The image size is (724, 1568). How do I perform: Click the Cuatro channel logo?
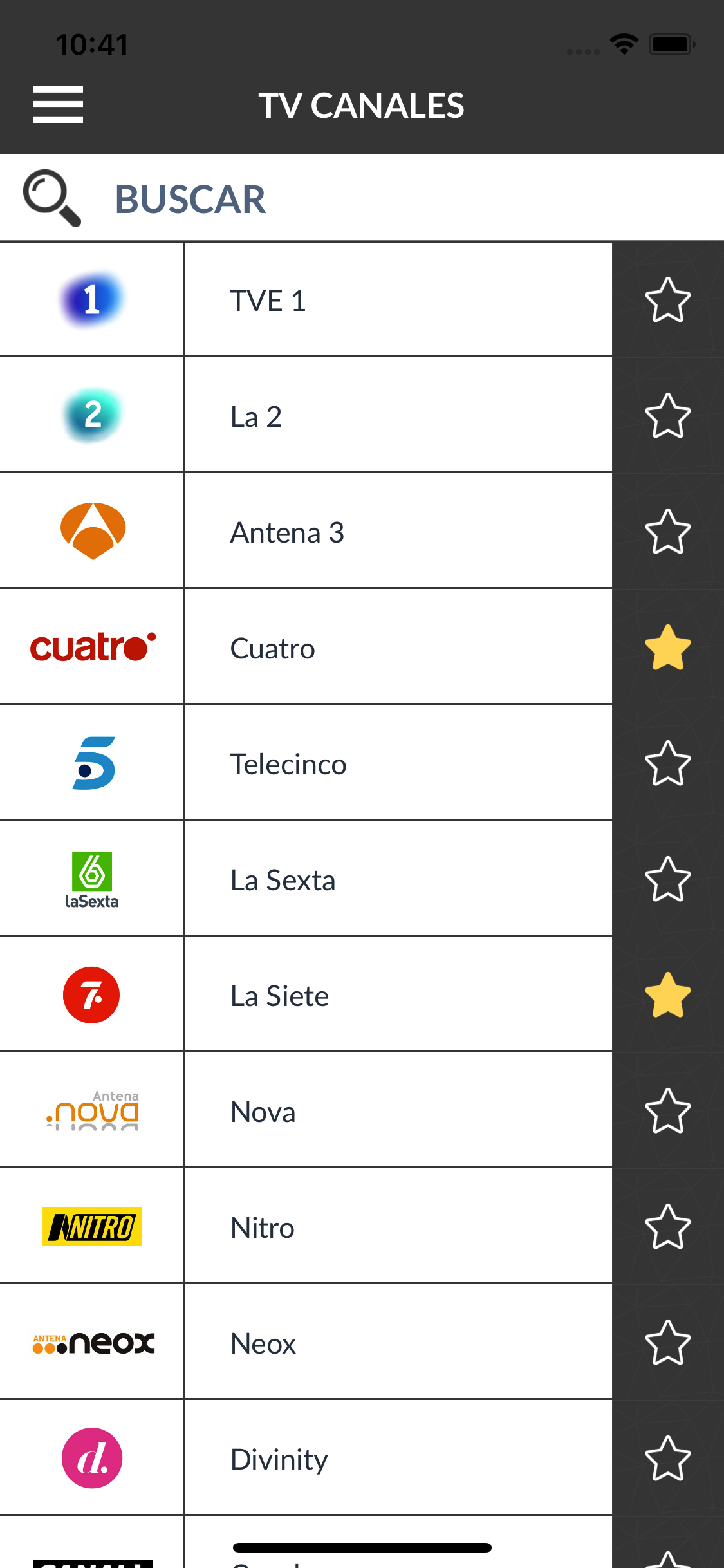tap(91, 647)
